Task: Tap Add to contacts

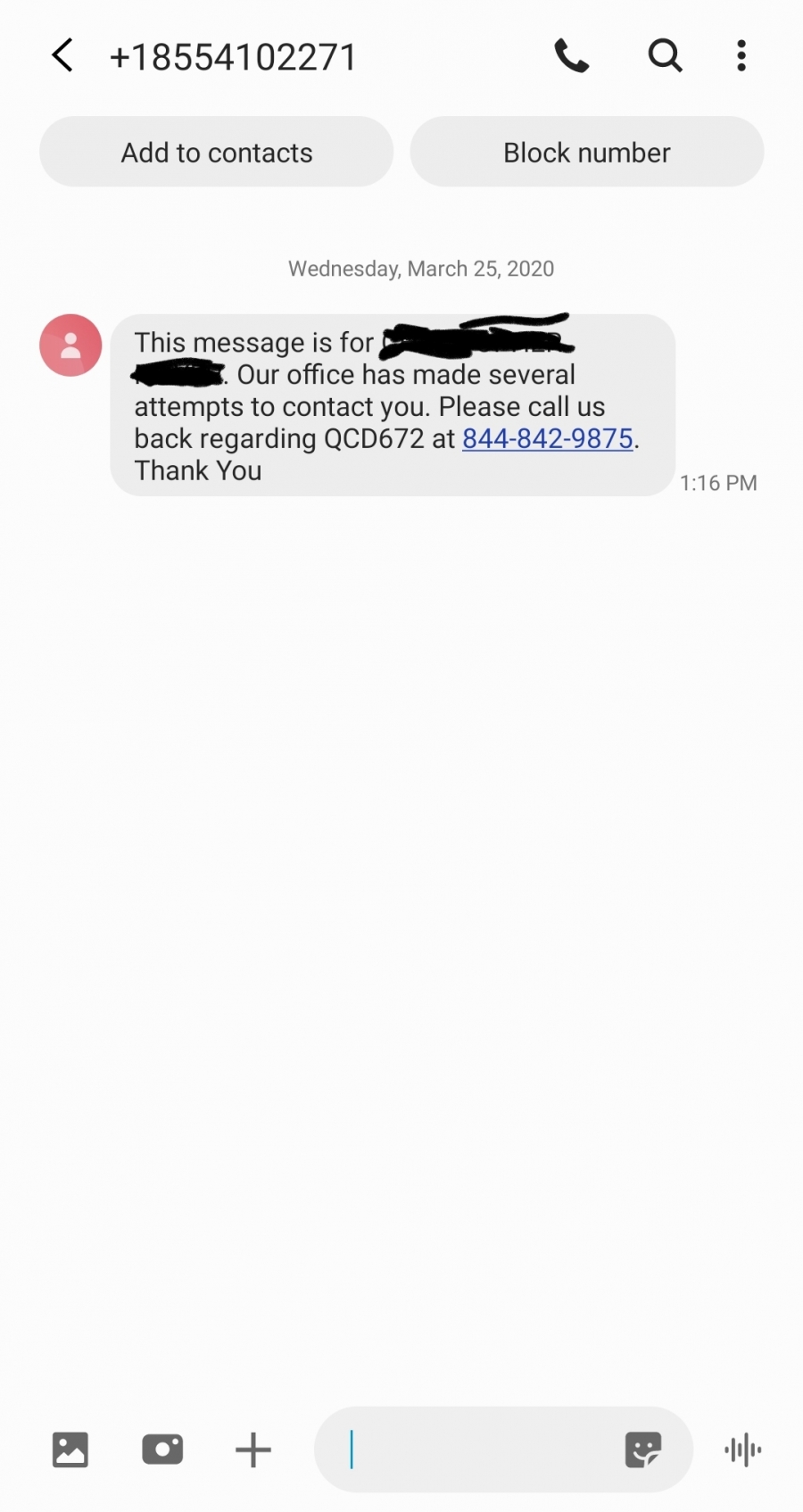Action: point(217,153)
